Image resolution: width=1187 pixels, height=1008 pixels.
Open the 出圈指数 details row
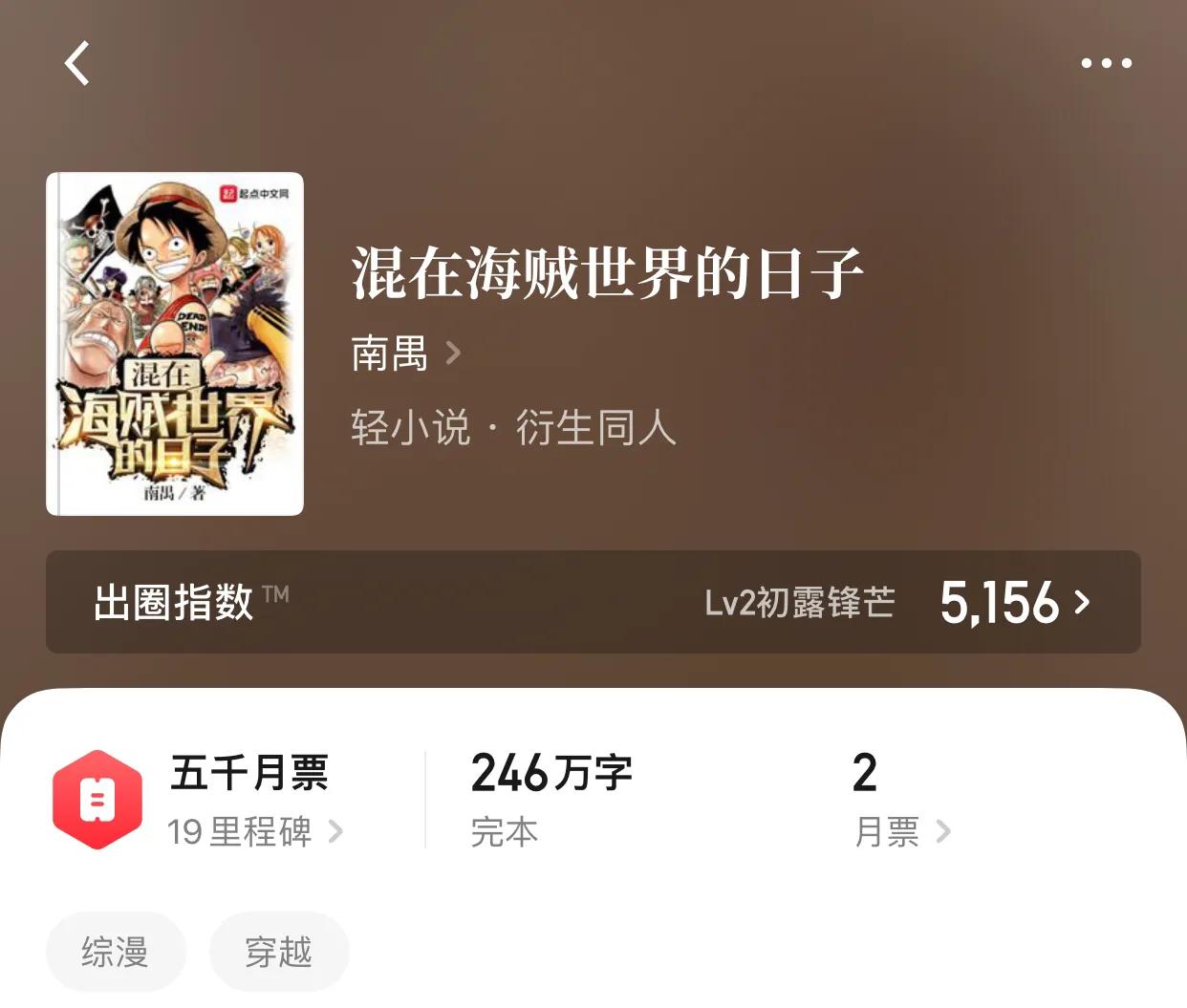click(x=593, y=602)
